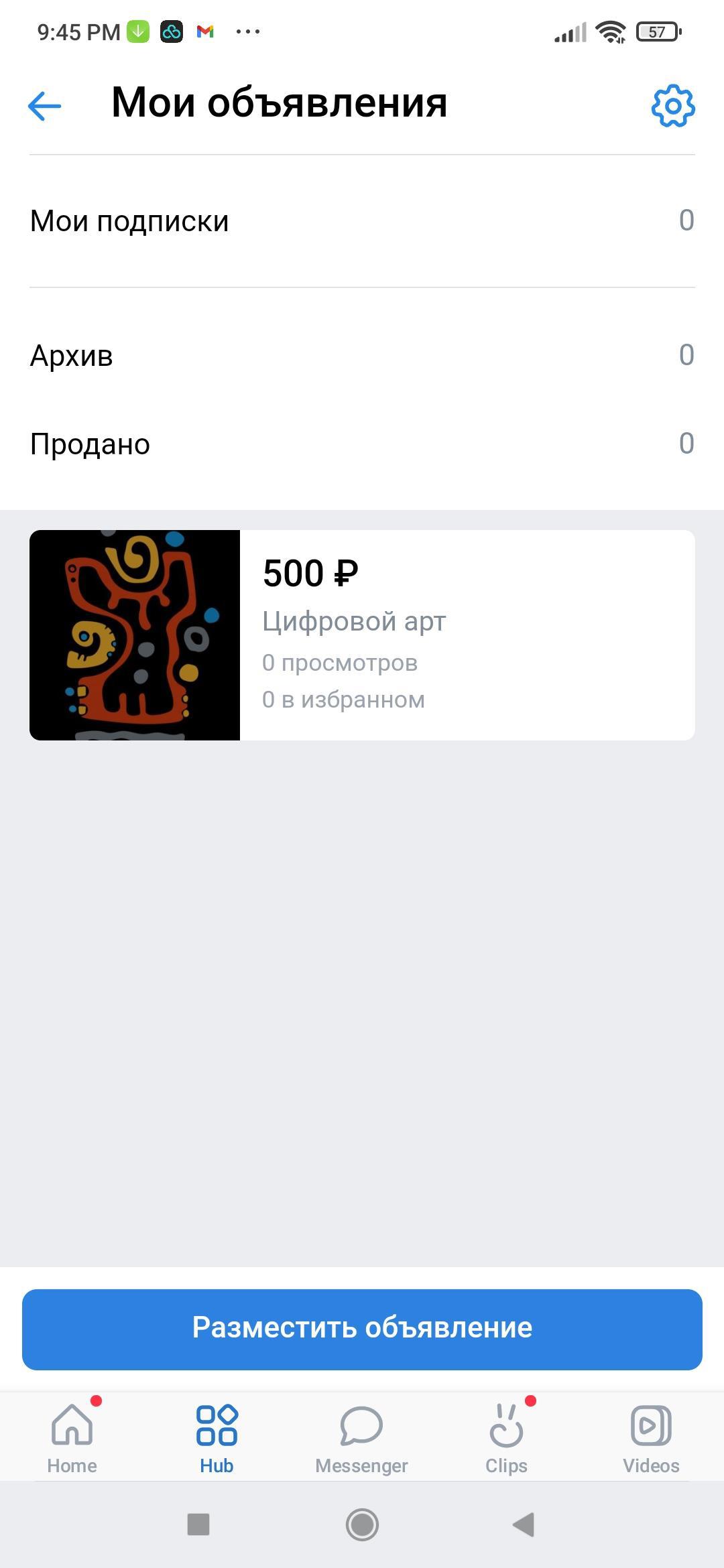Open the settings gear icon
The width and height of the screenshot is (724, 1568).
(x=672, y=106)
